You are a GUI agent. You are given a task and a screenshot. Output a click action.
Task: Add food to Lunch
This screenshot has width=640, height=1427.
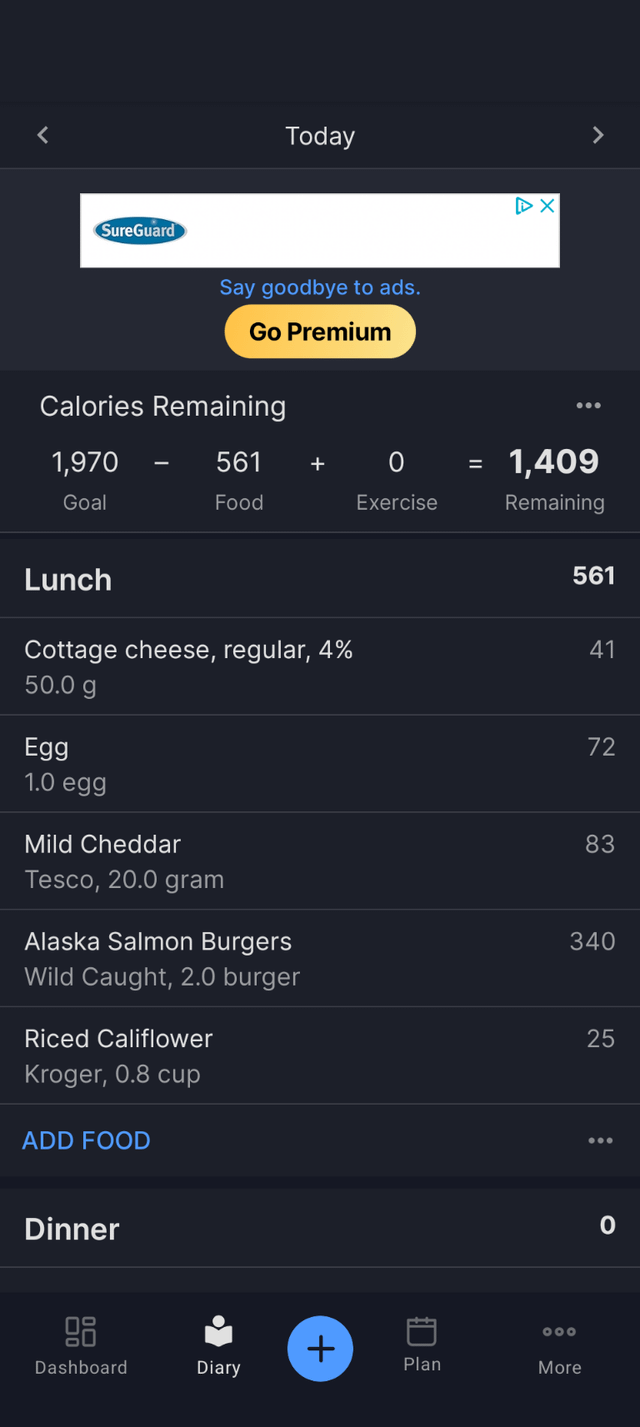[x=86, y=1140]
